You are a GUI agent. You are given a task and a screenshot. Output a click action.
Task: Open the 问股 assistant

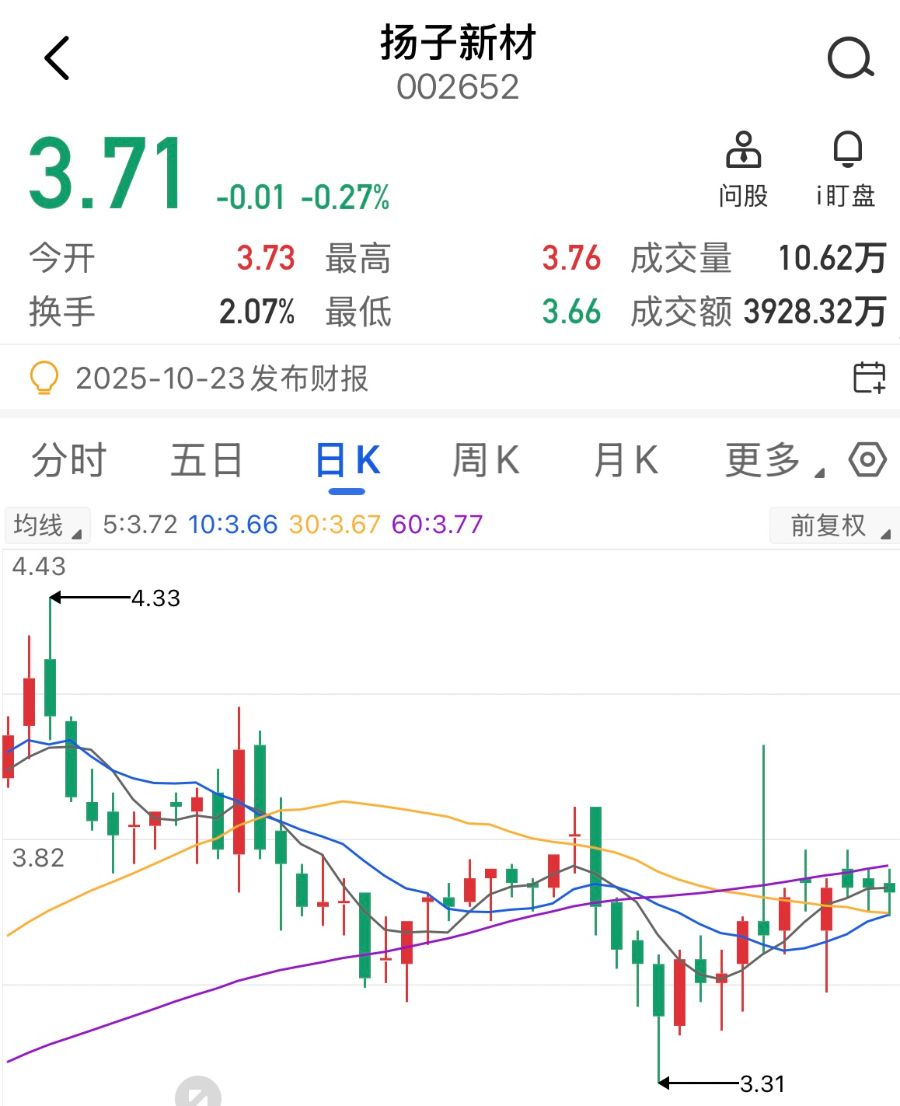click(743, 168)
